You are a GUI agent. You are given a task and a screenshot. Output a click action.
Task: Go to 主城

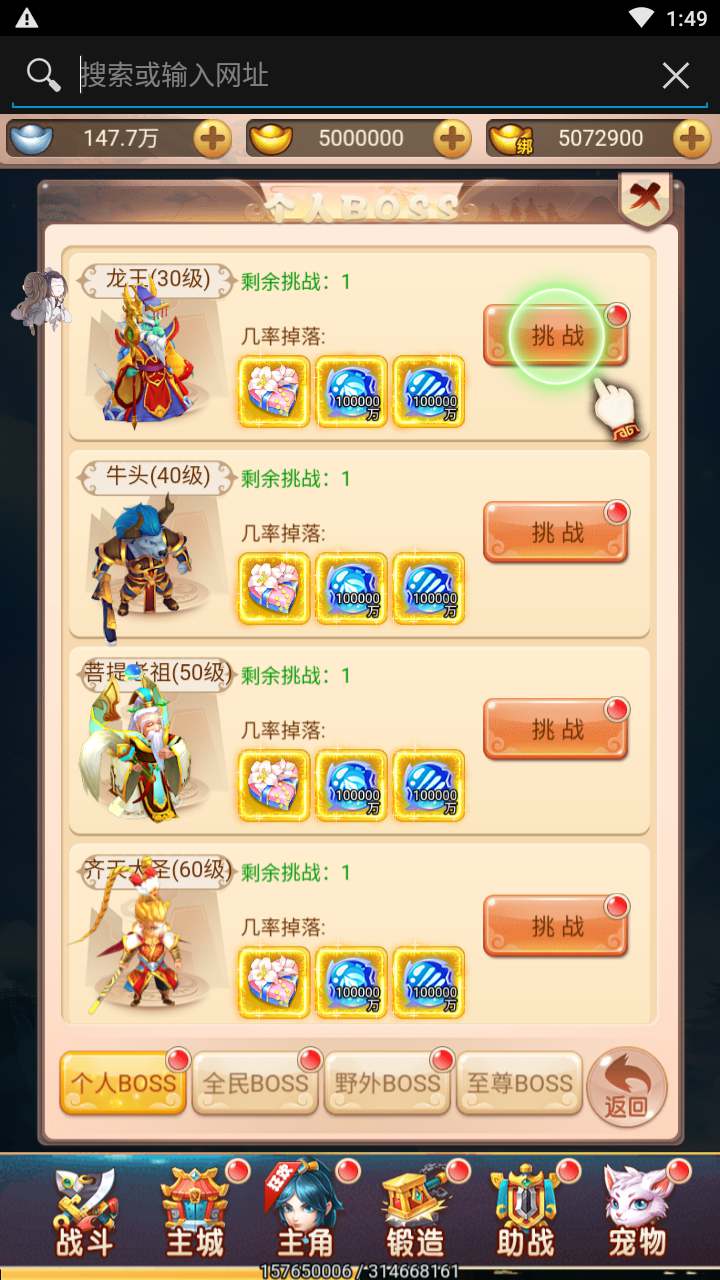click(x=195, y=1215)
